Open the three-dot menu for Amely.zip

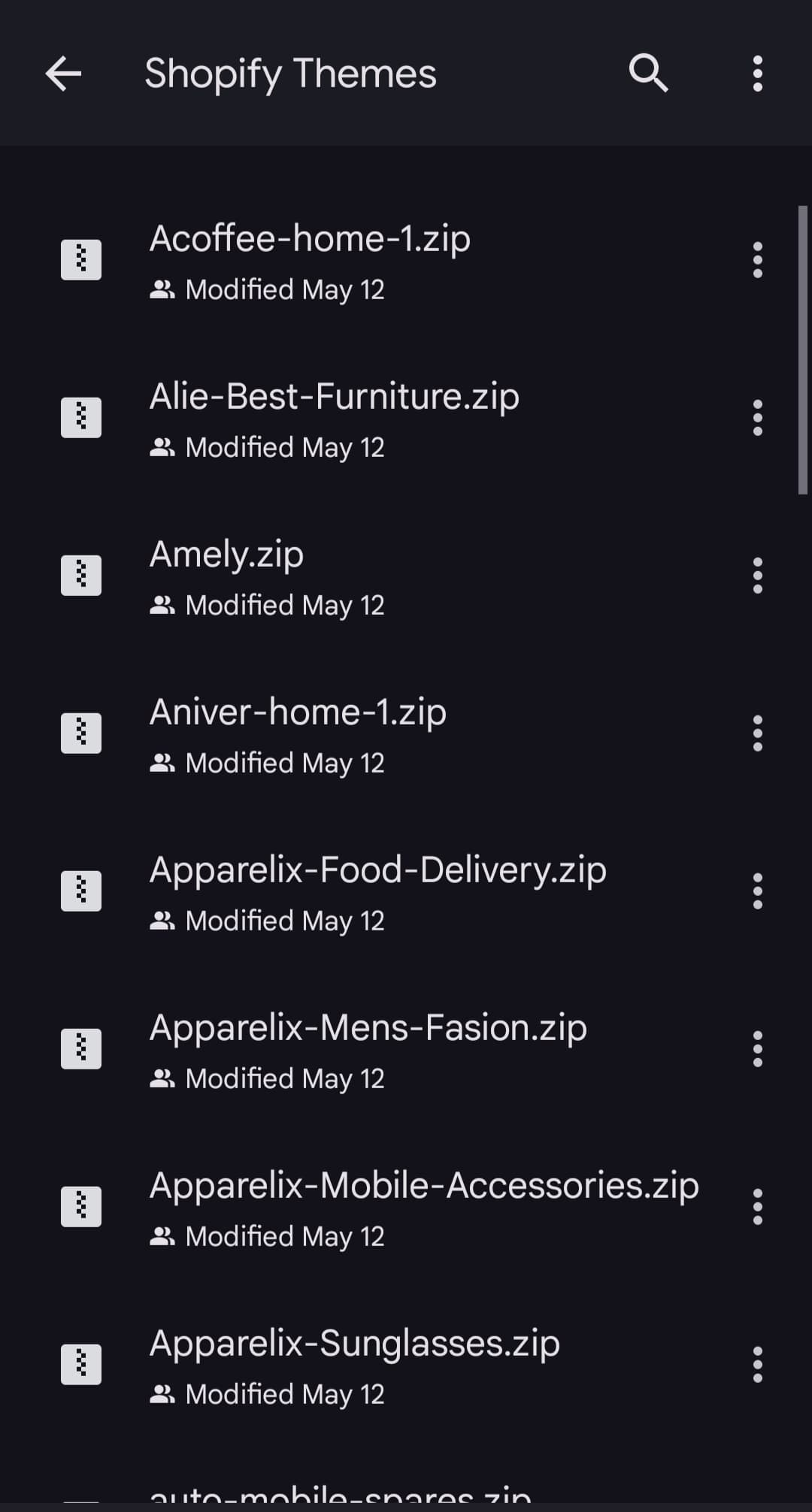click(x=756, y=574)
